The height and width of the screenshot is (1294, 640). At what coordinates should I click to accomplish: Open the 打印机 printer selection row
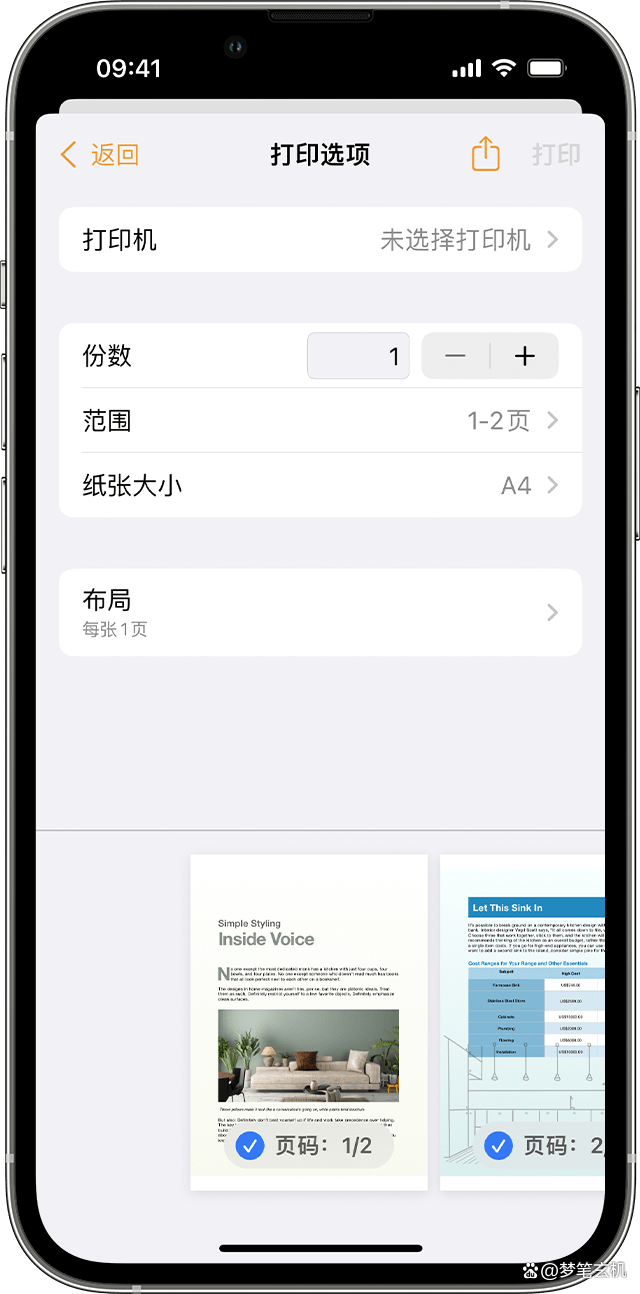coord(320,240)
